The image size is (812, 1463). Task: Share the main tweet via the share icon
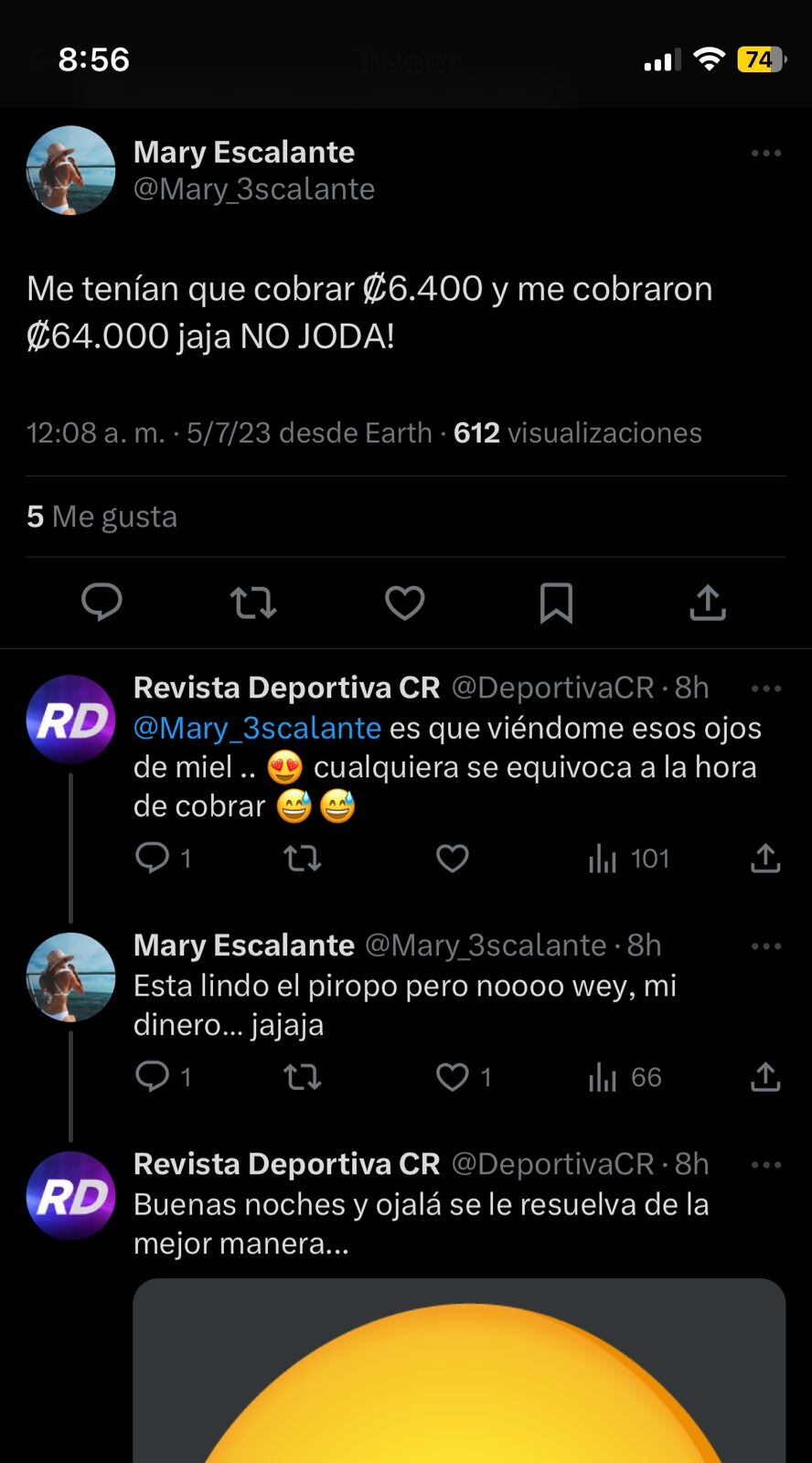coord(707,603)
